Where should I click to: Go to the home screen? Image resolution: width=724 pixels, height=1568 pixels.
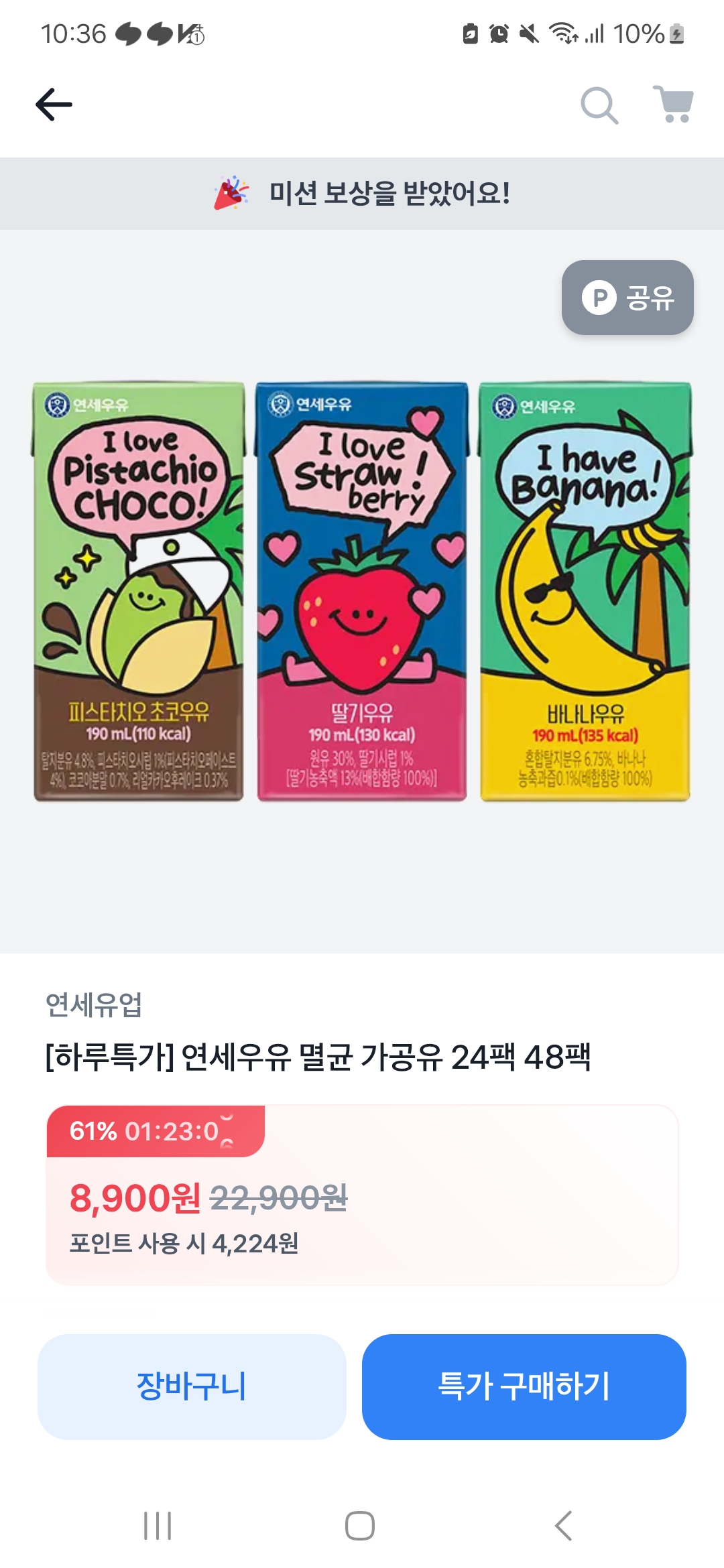360,1526
